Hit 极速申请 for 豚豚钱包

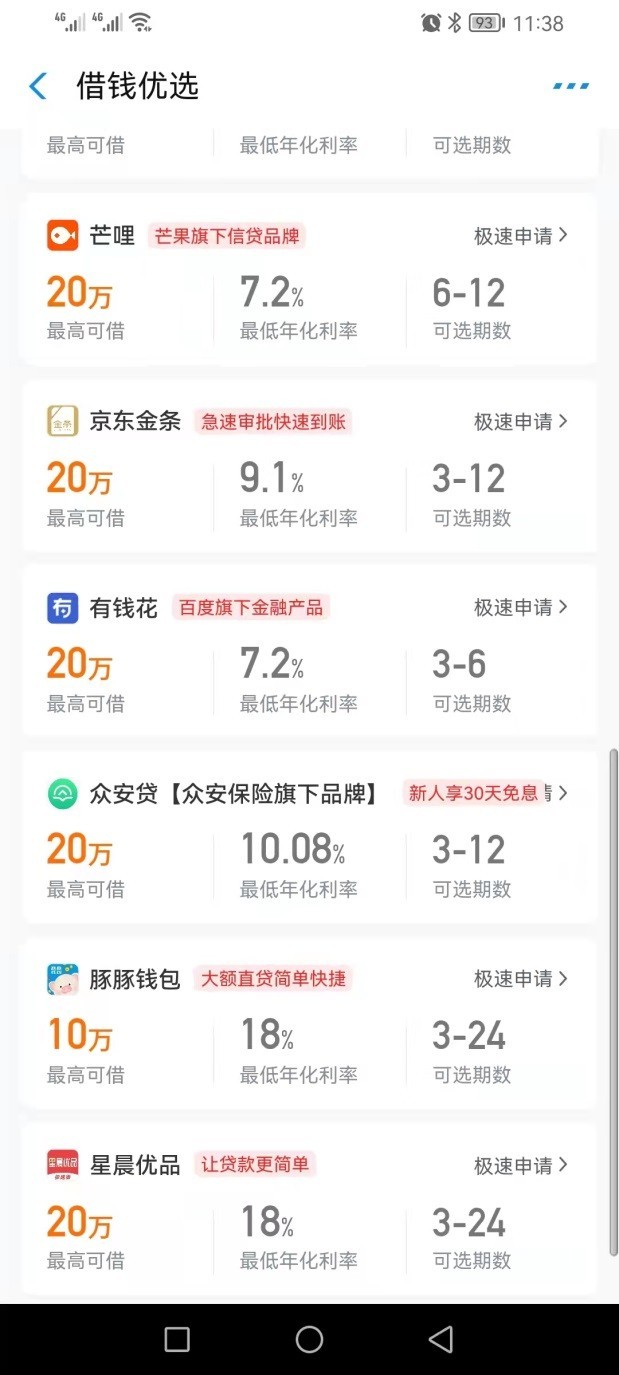coord(520,979)
